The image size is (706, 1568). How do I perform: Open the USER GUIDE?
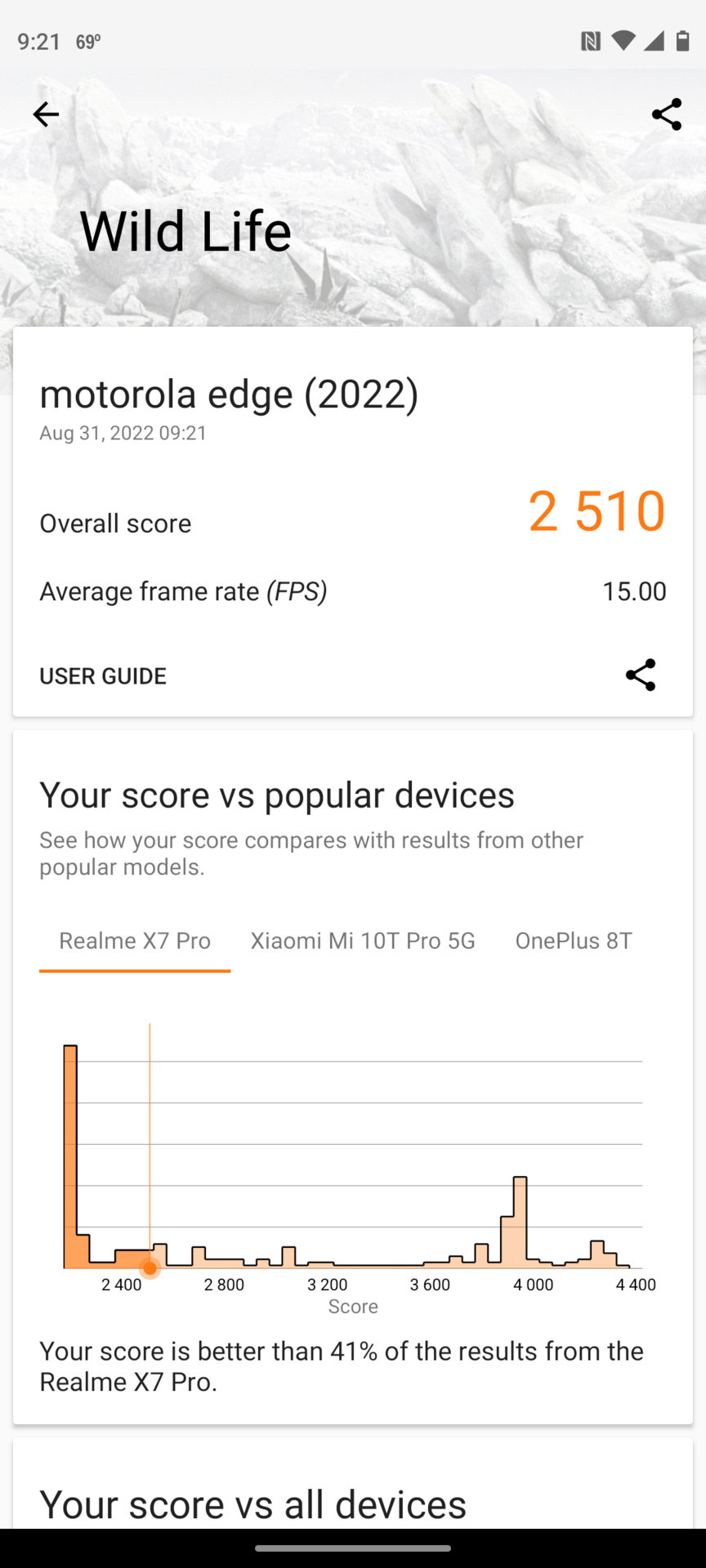(x=103, y=676)
